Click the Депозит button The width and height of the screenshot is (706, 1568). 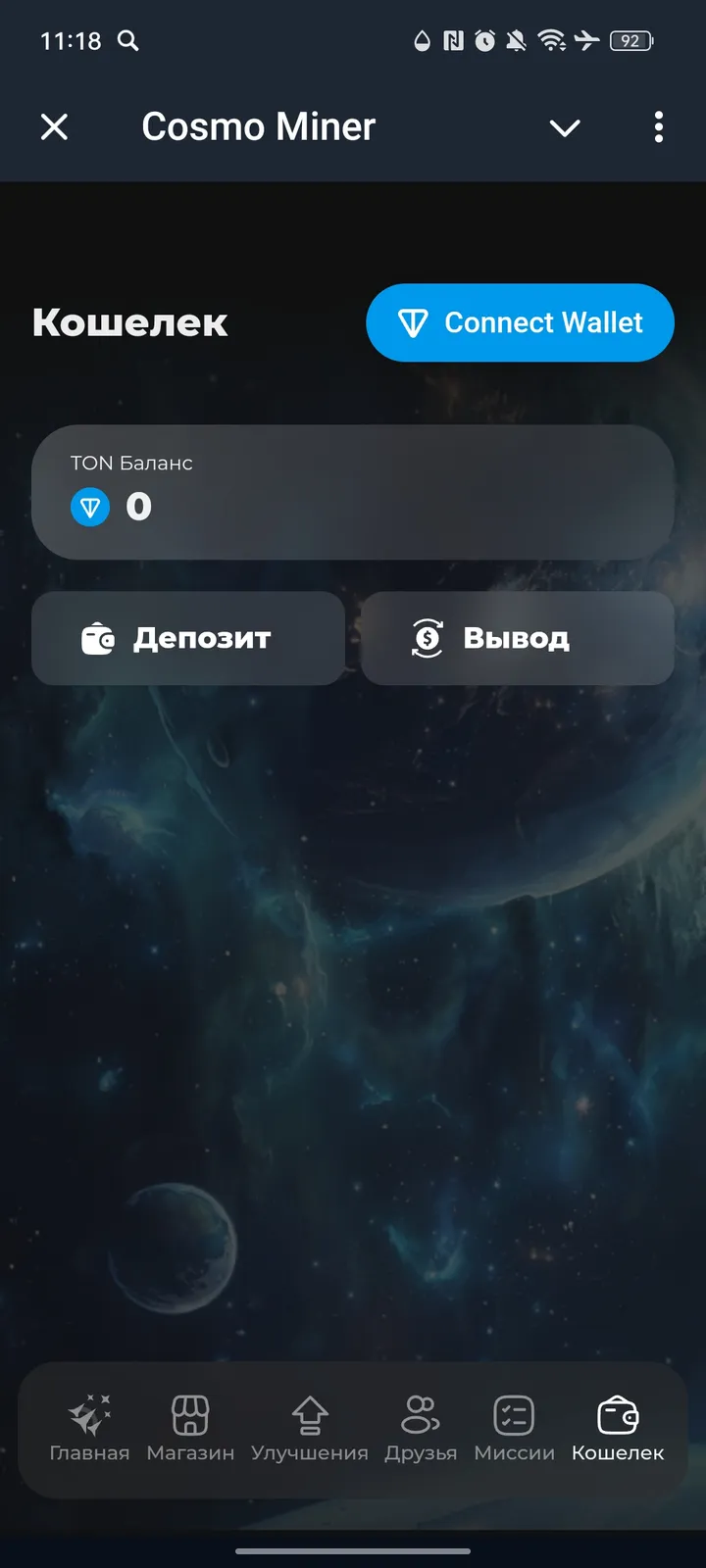click(187, 638)
